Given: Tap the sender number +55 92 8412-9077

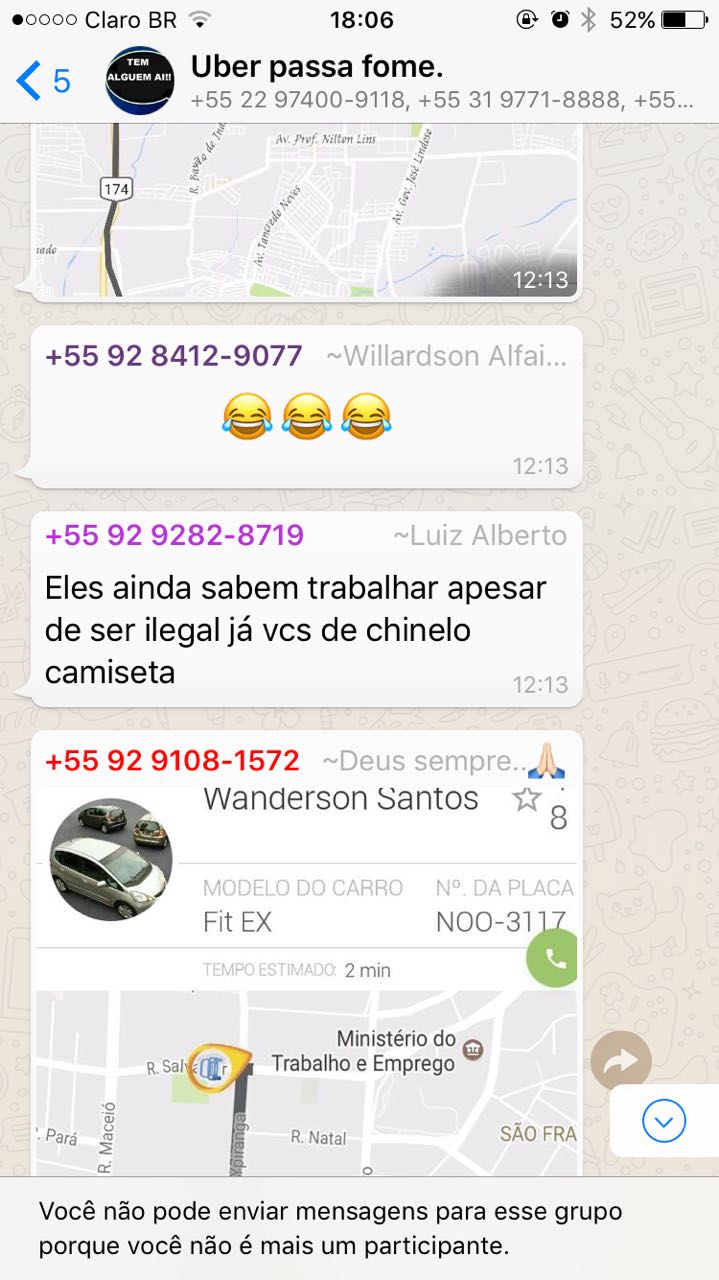Looking at the screenshot, I should [173, 356].
